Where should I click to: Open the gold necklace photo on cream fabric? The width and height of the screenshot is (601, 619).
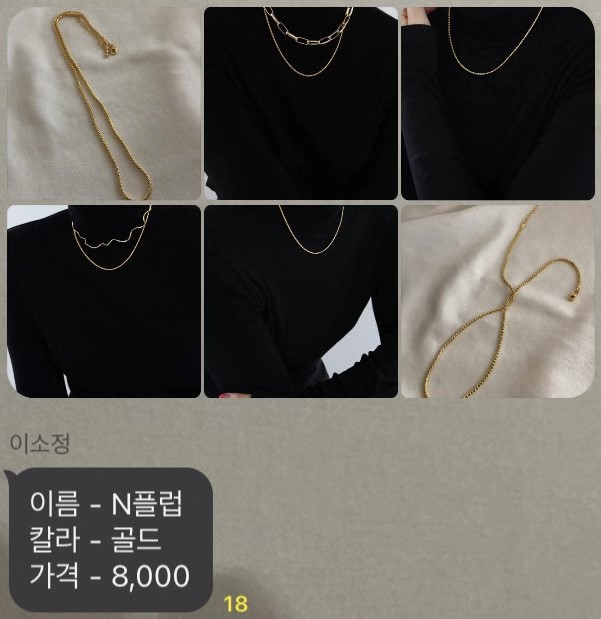point(104,104)
